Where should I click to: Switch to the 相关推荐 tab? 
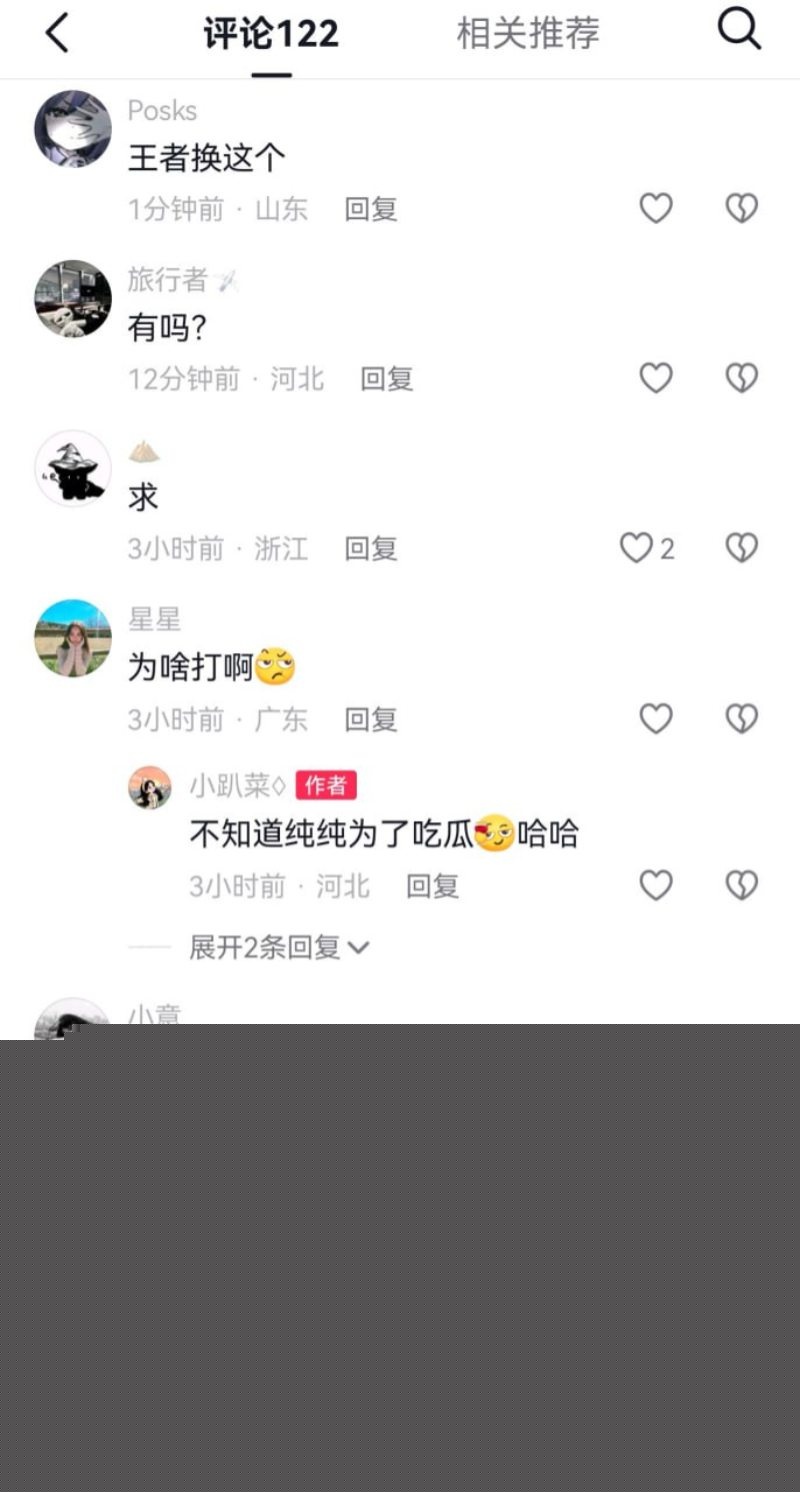[528, 33]
